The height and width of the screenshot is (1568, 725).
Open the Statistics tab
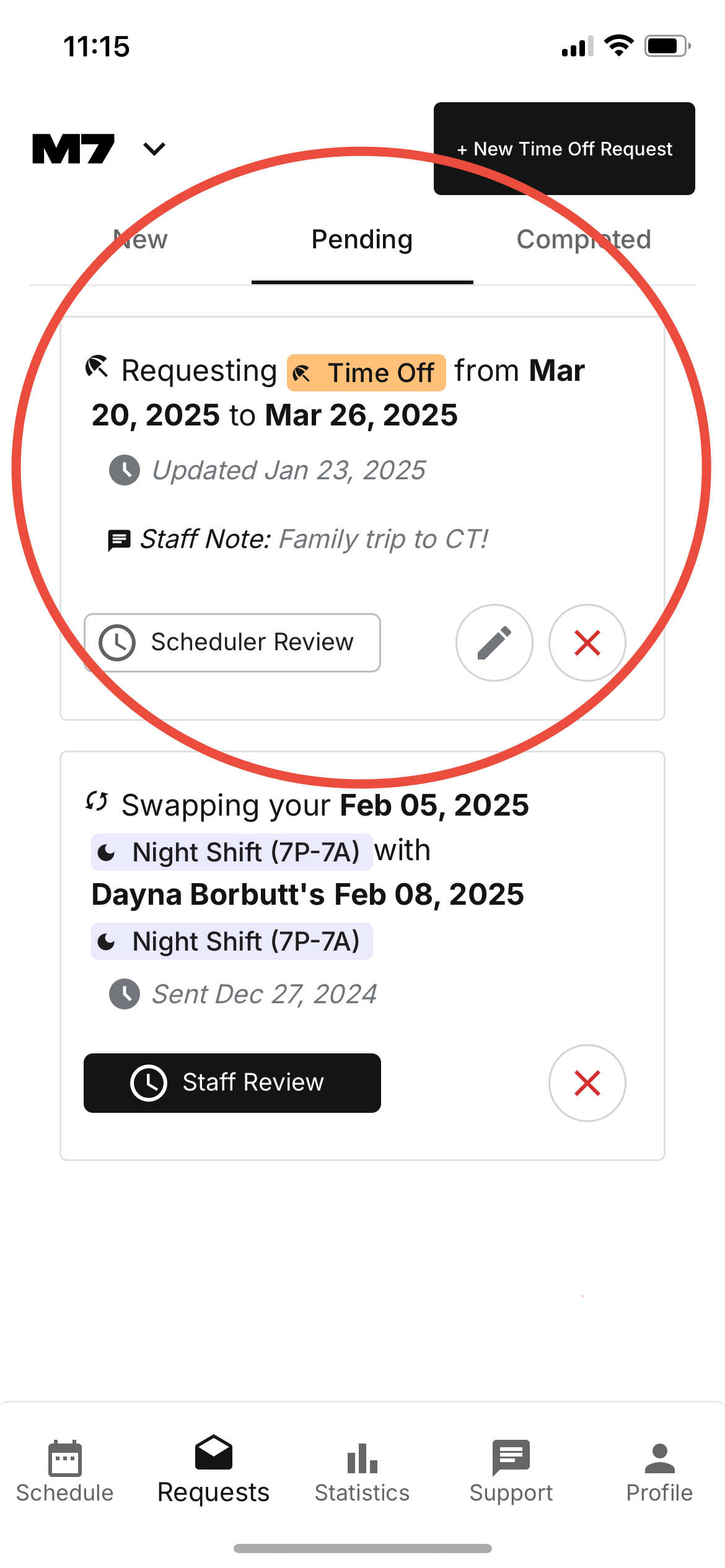[362, 1471]
